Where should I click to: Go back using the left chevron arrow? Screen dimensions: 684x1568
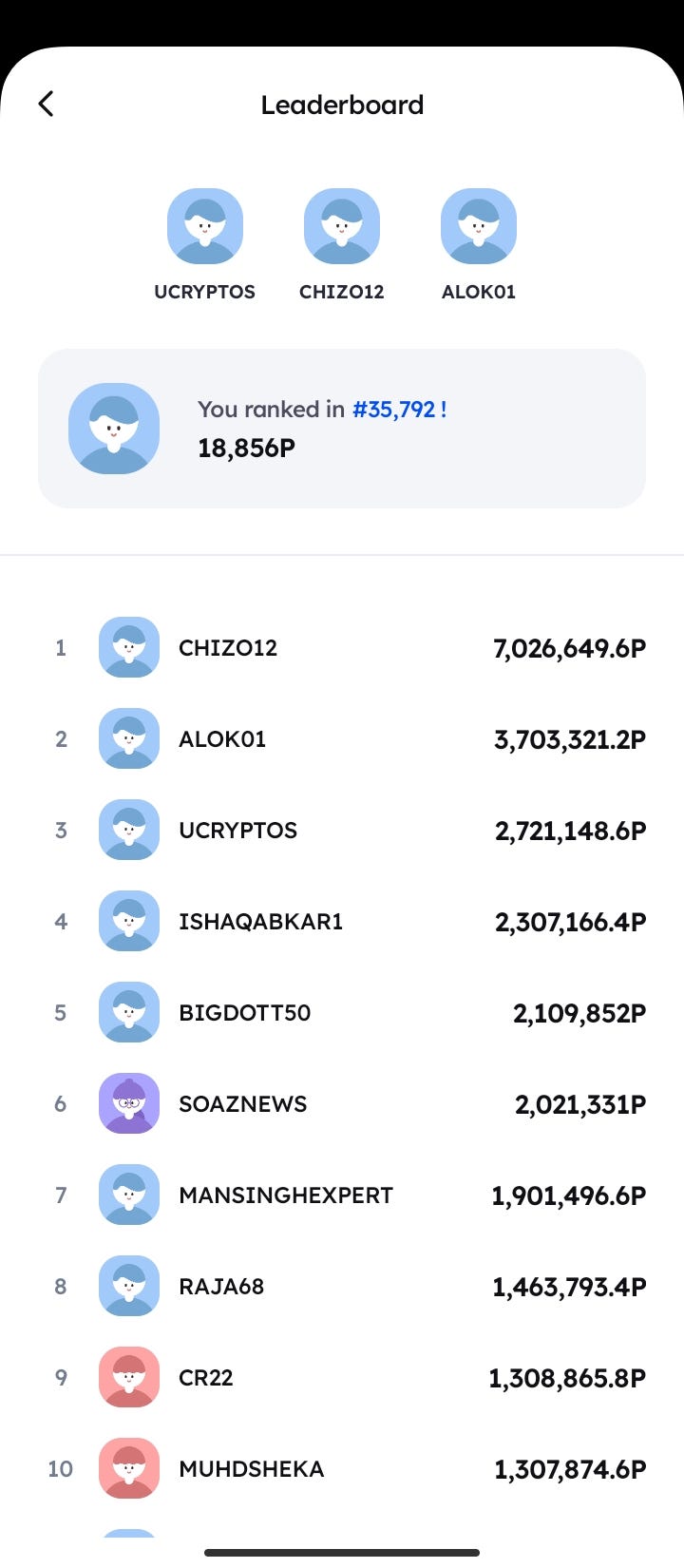tap(46, 104)
